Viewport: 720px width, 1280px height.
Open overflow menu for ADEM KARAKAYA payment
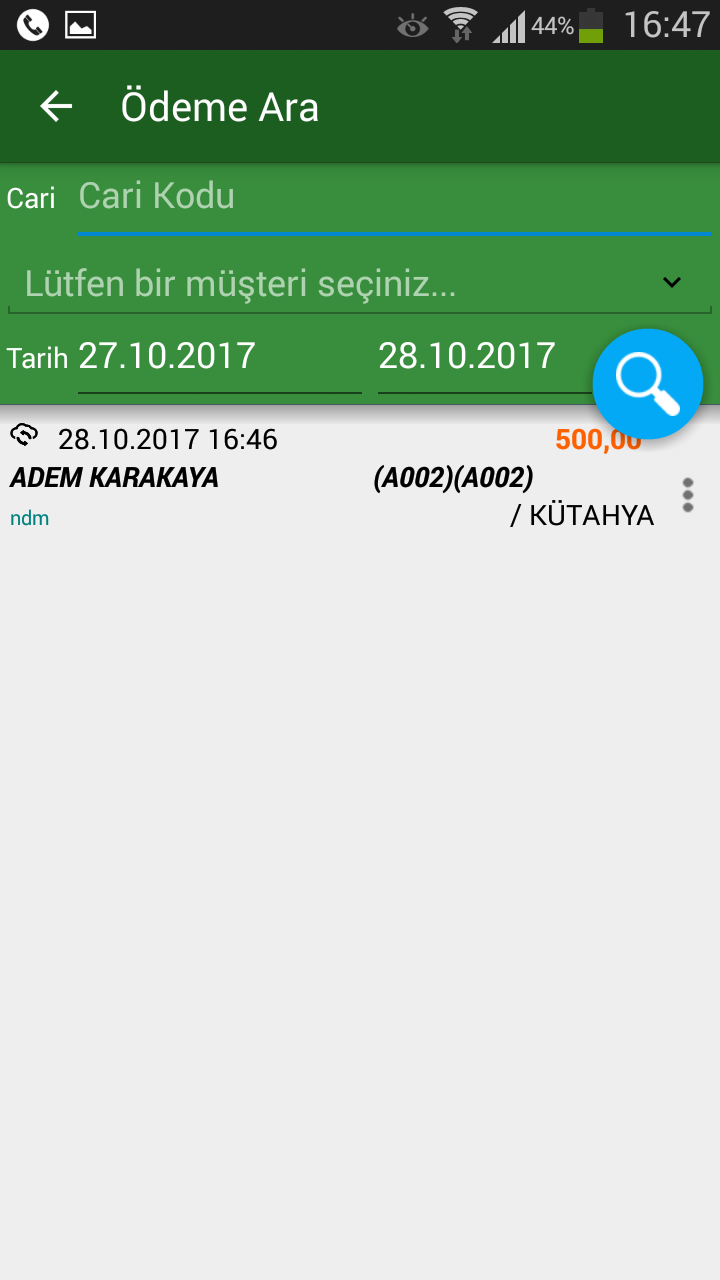688,495
